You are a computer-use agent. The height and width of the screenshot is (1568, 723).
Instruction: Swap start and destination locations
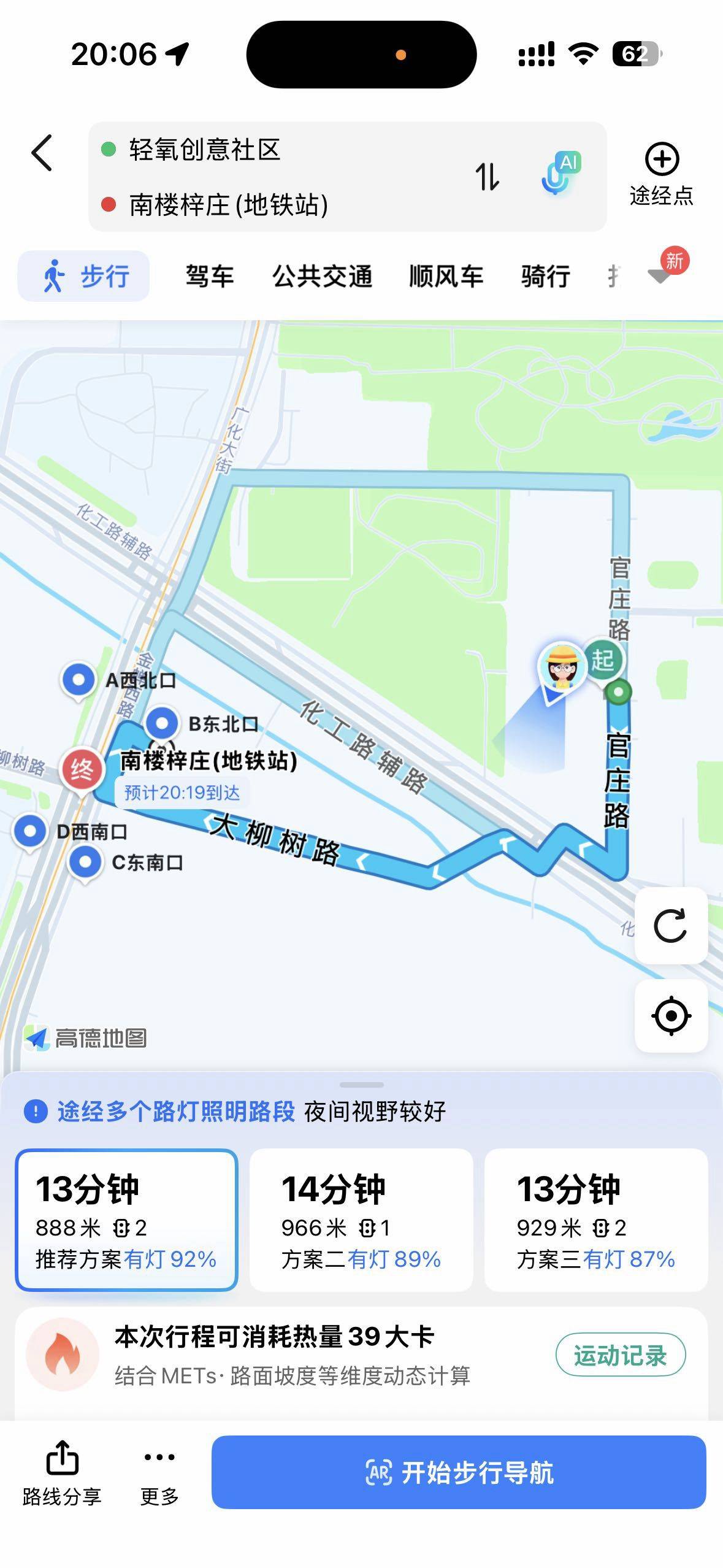487,177
